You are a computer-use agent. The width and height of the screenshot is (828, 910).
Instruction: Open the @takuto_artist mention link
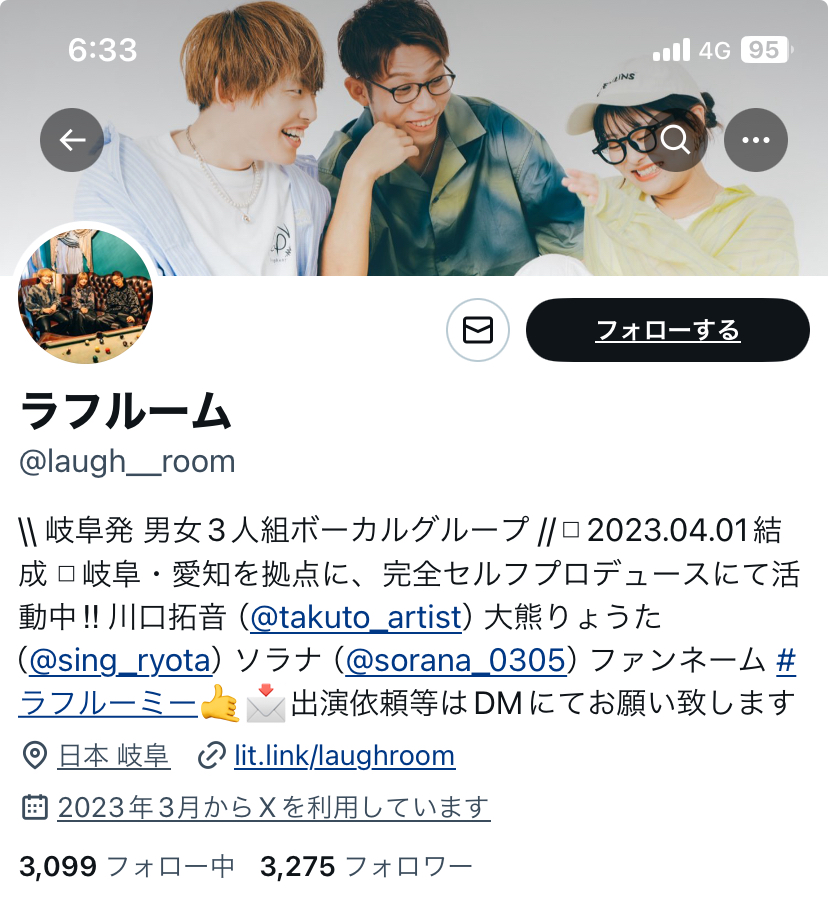tap(355, 616)
